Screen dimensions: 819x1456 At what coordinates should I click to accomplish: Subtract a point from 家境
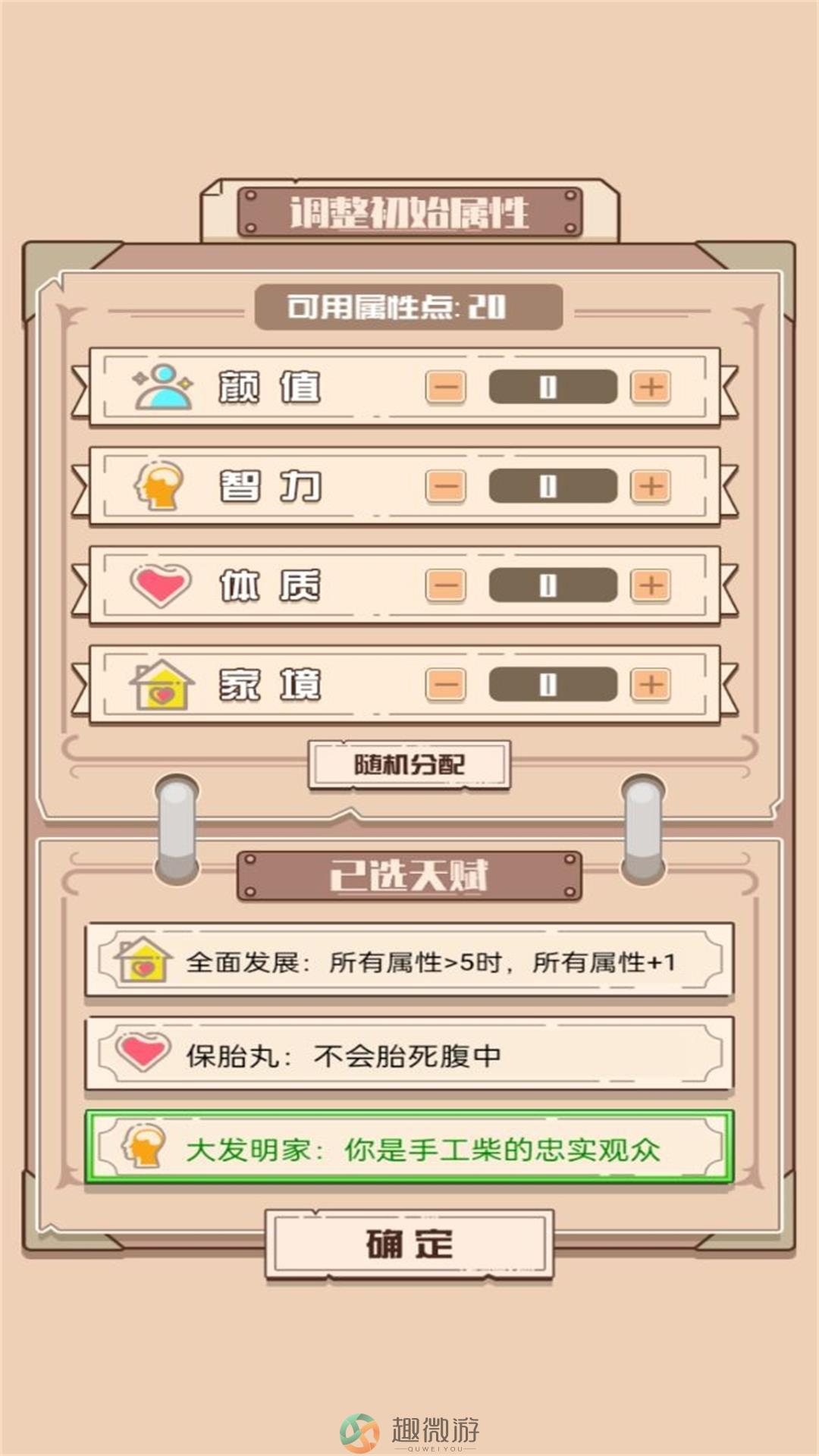pos(446,685)
